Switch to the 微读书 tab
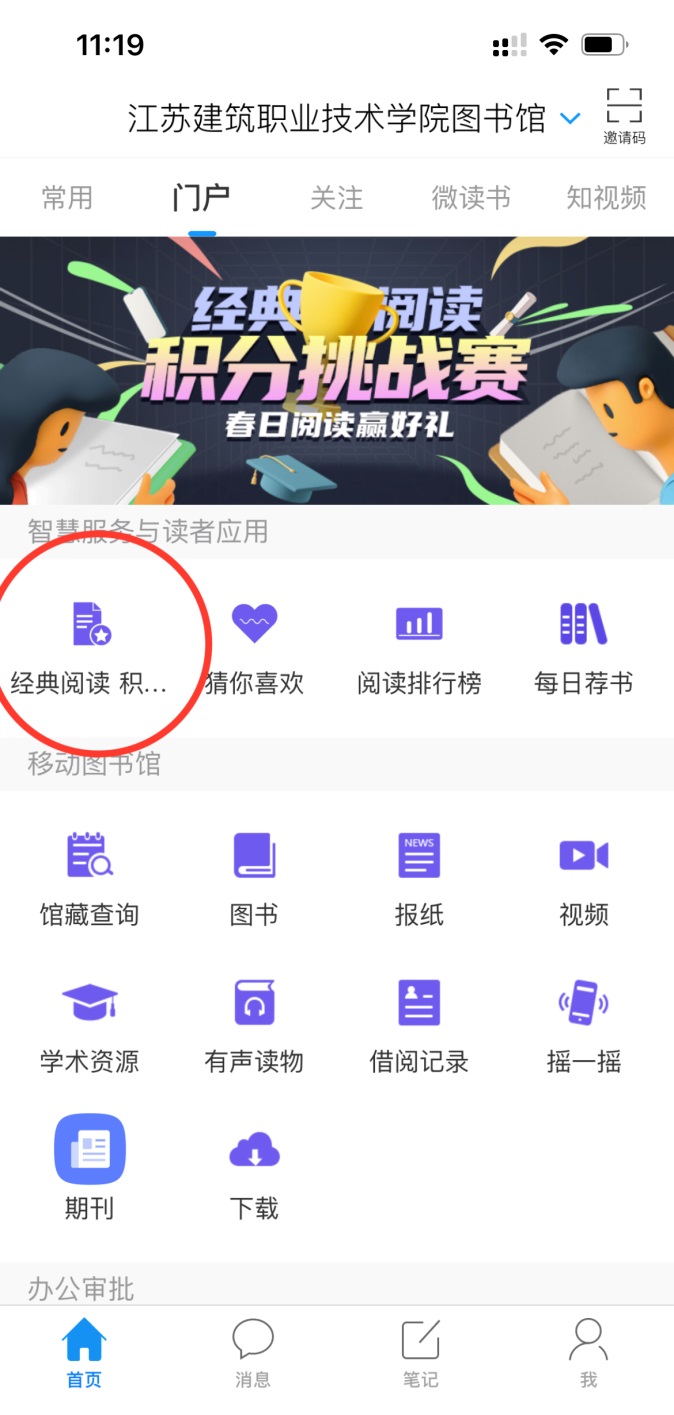Image resolution: width=674 pixels, height=1415 pixels. tap(471, 198)
